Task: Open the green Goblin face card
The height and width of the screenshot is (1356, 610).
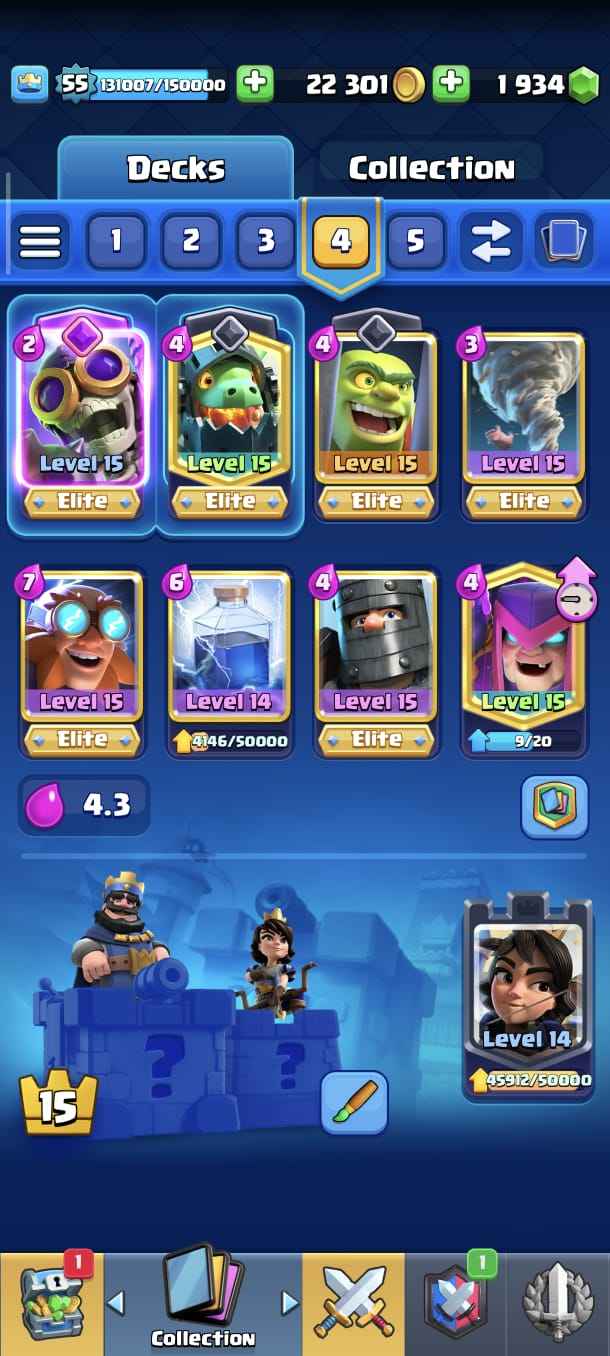Action: [x=377, y=427]
